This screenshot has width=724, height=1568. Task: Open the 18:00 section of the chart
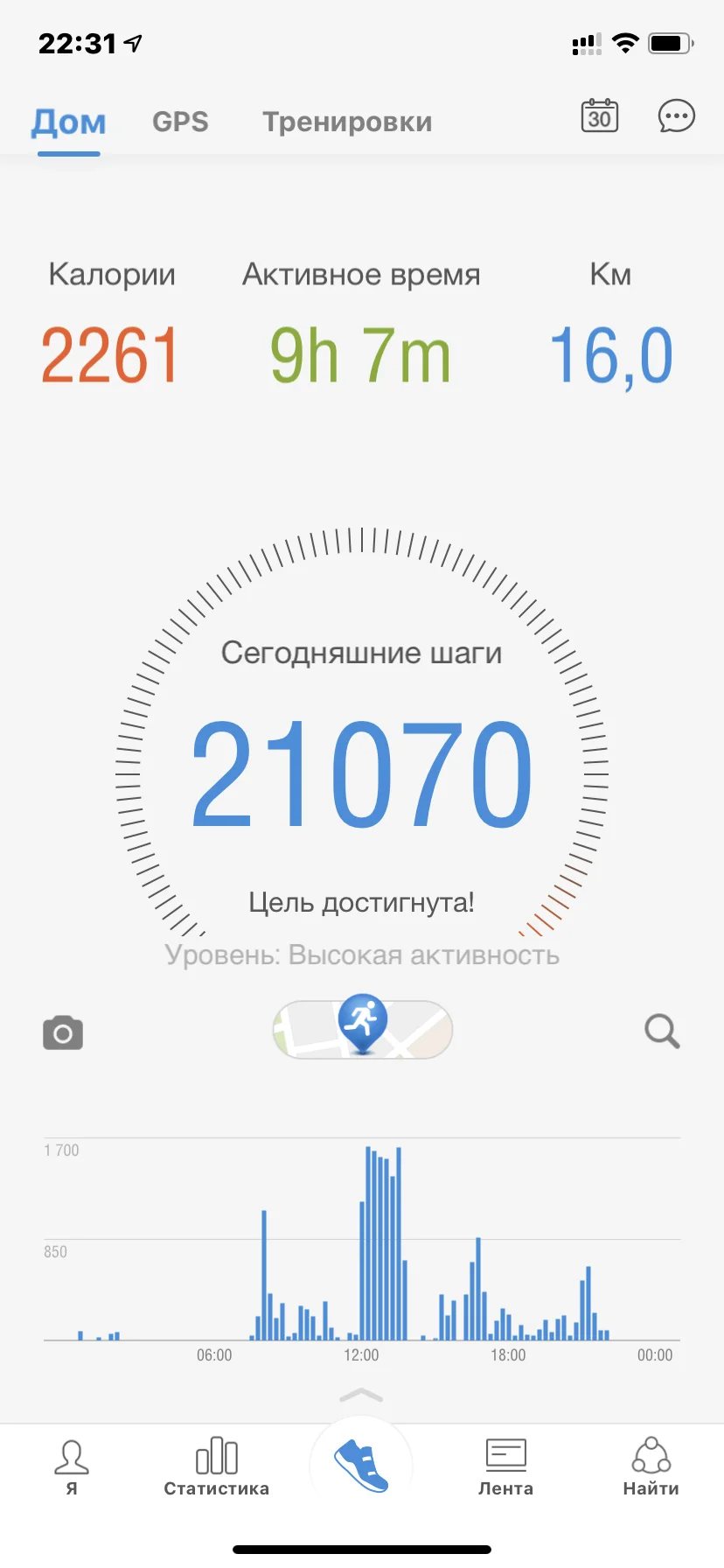point(508,1312)
